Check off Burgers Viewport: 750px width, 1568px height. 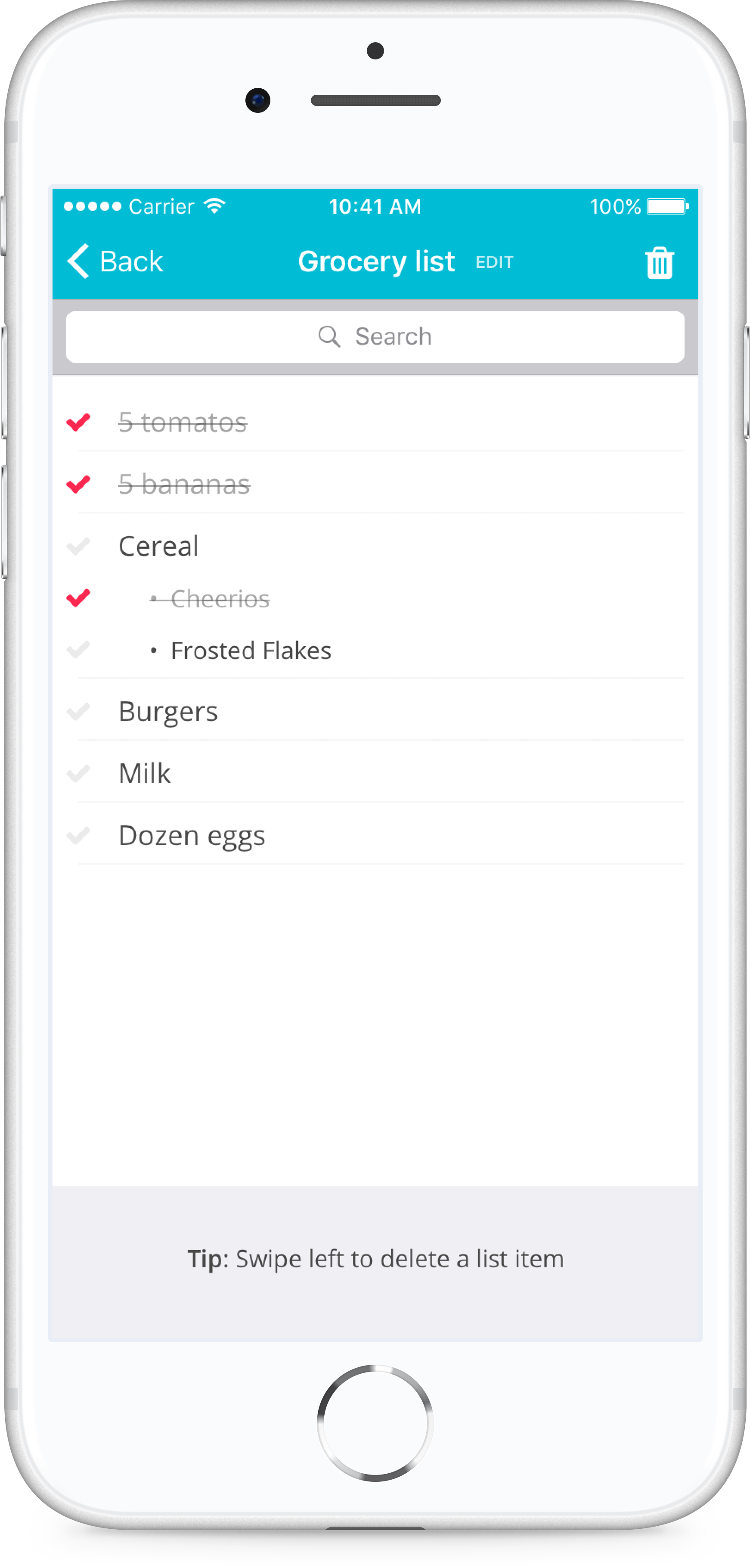78,712
